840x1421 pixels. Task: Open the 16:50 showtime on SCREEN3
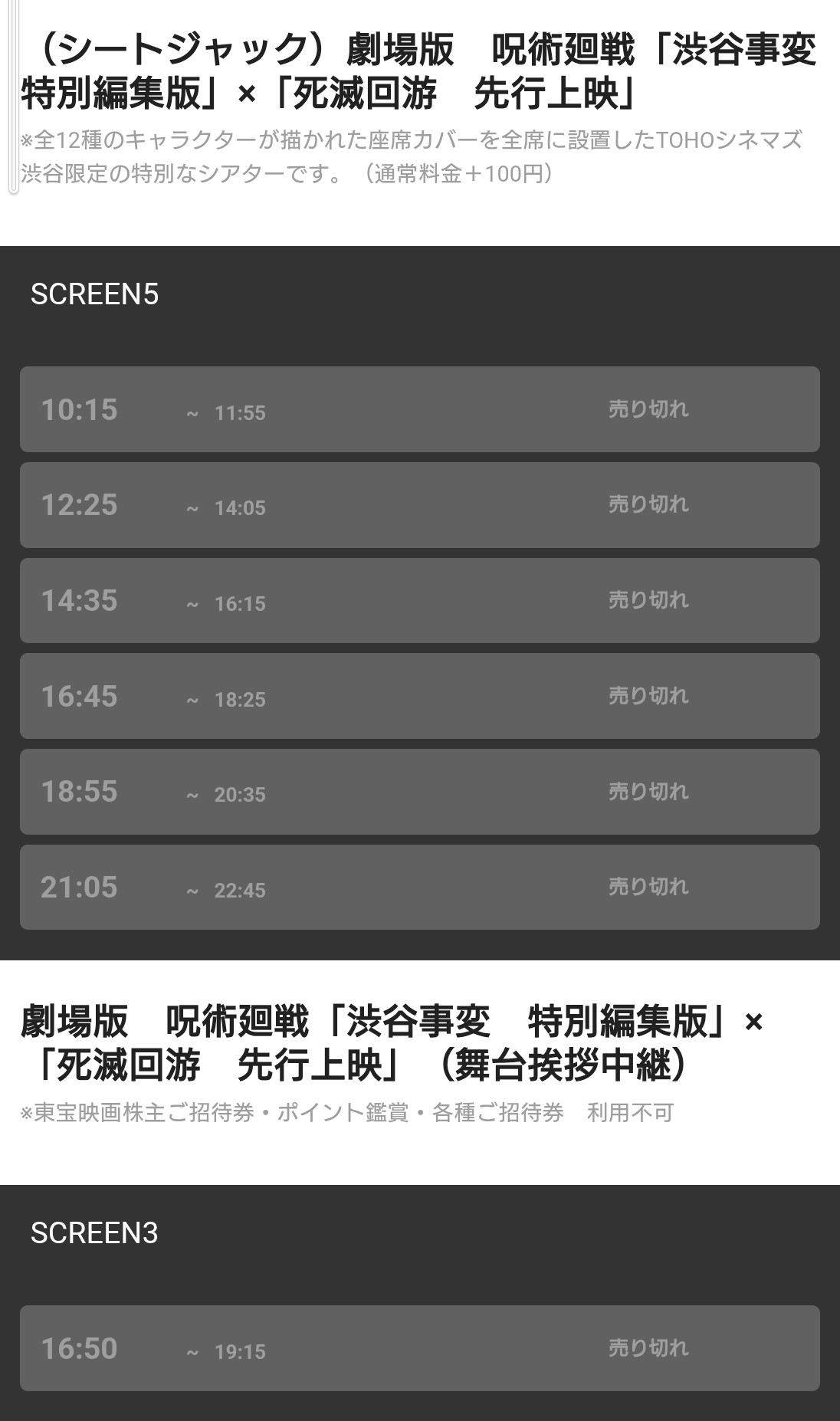(x=419, y=1348)
